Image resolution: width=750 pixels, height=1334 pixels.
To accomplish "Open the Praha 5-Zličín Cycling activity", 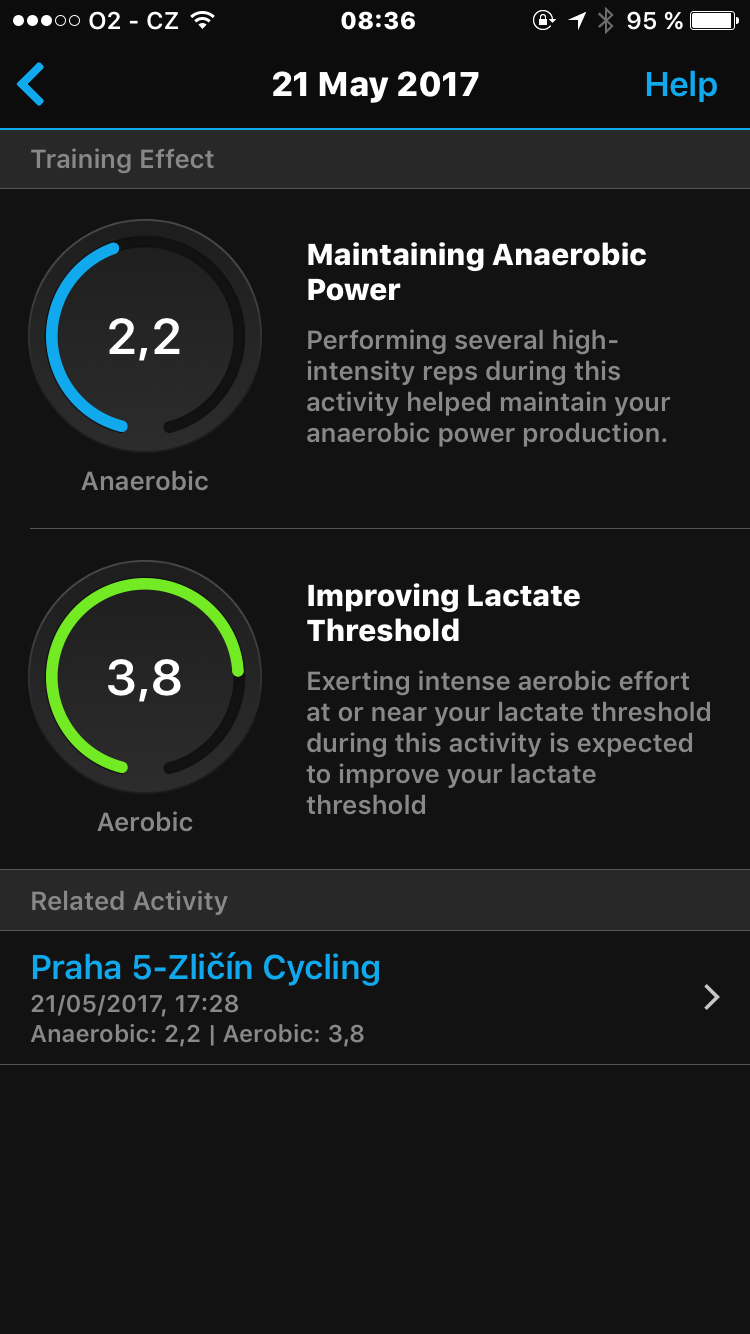I will tap(375, 997).
